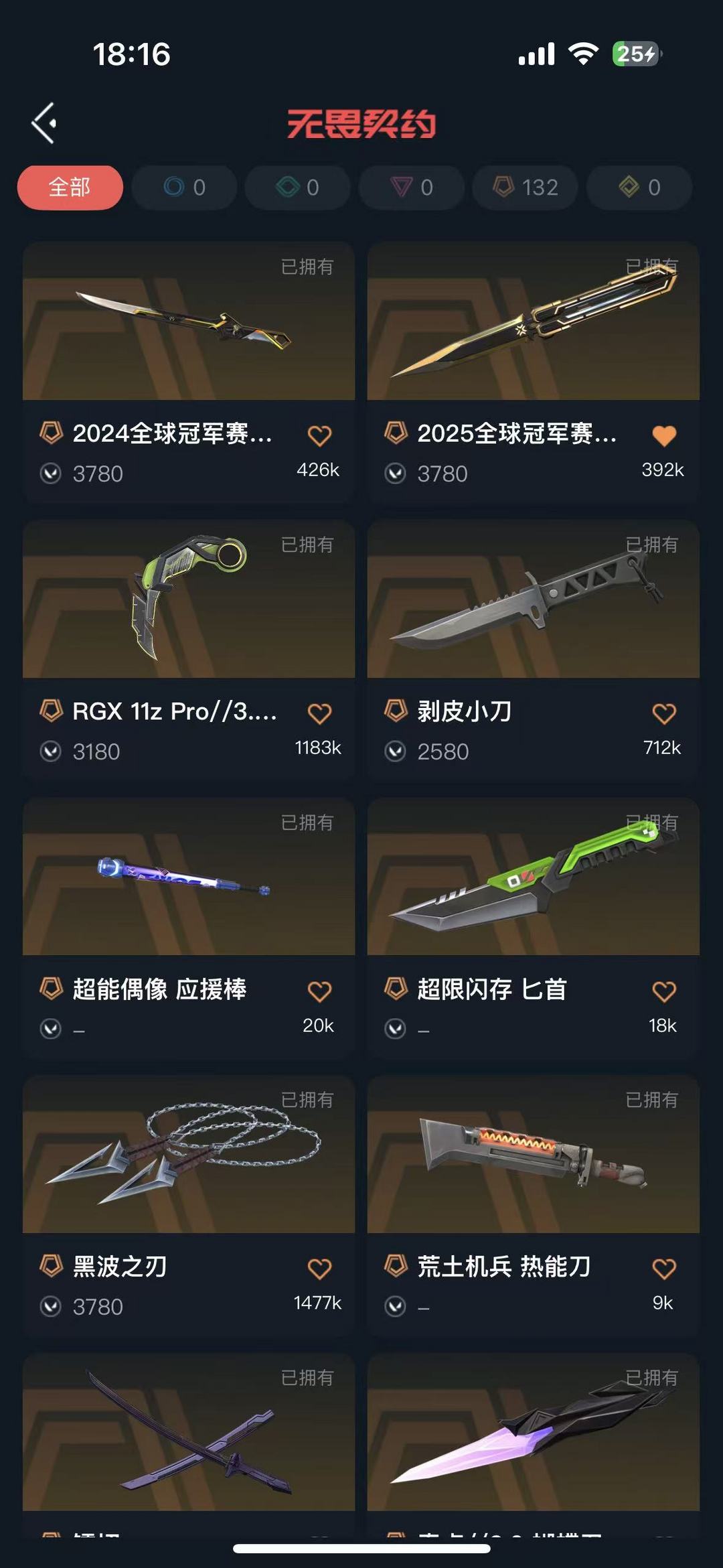
Task: Go back using the top-left arrow
Action: (x=44, y=123)
